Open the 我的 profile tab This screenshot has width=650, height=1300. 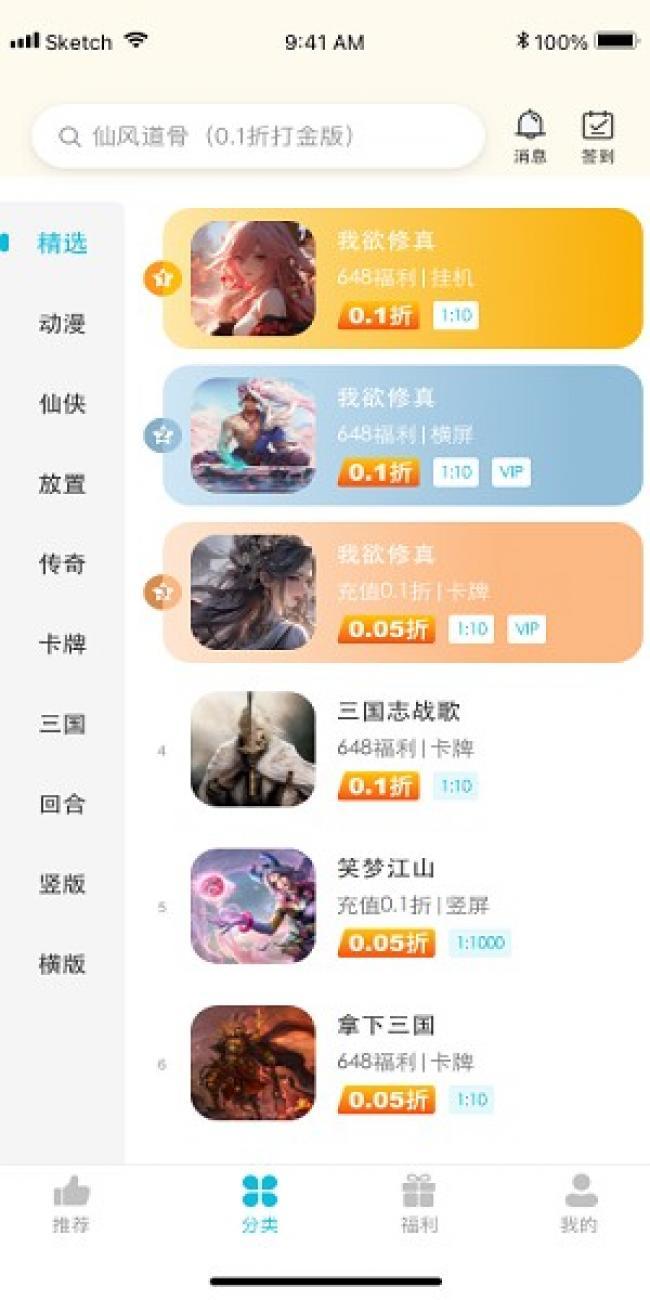click(580, 1204)
